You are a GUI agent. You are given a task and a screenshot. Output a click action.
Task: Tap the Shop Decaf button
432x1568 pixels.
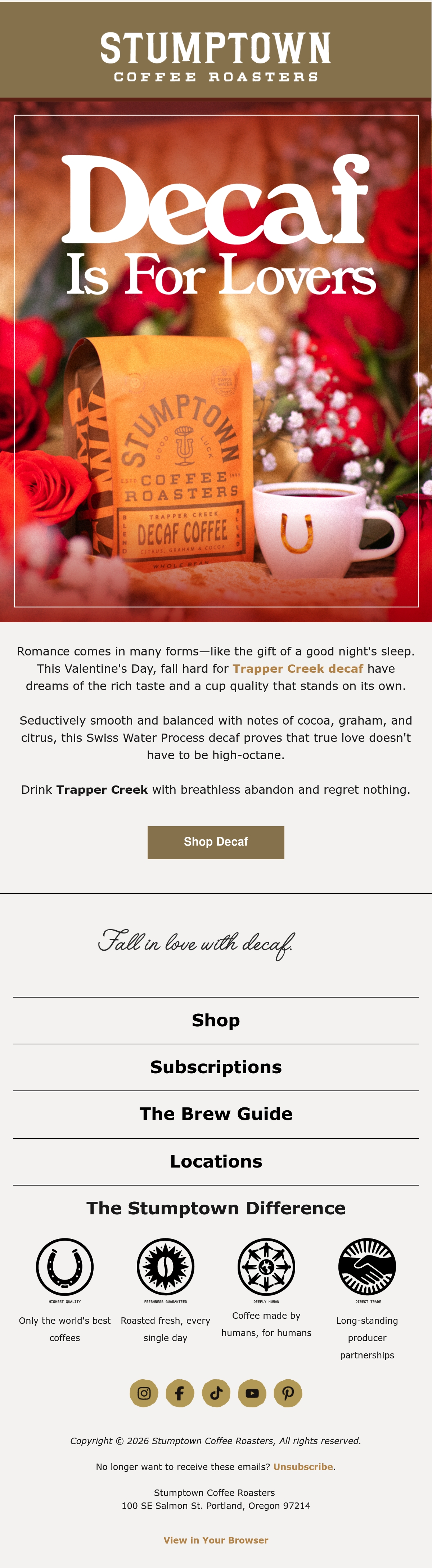pos(215,842)
